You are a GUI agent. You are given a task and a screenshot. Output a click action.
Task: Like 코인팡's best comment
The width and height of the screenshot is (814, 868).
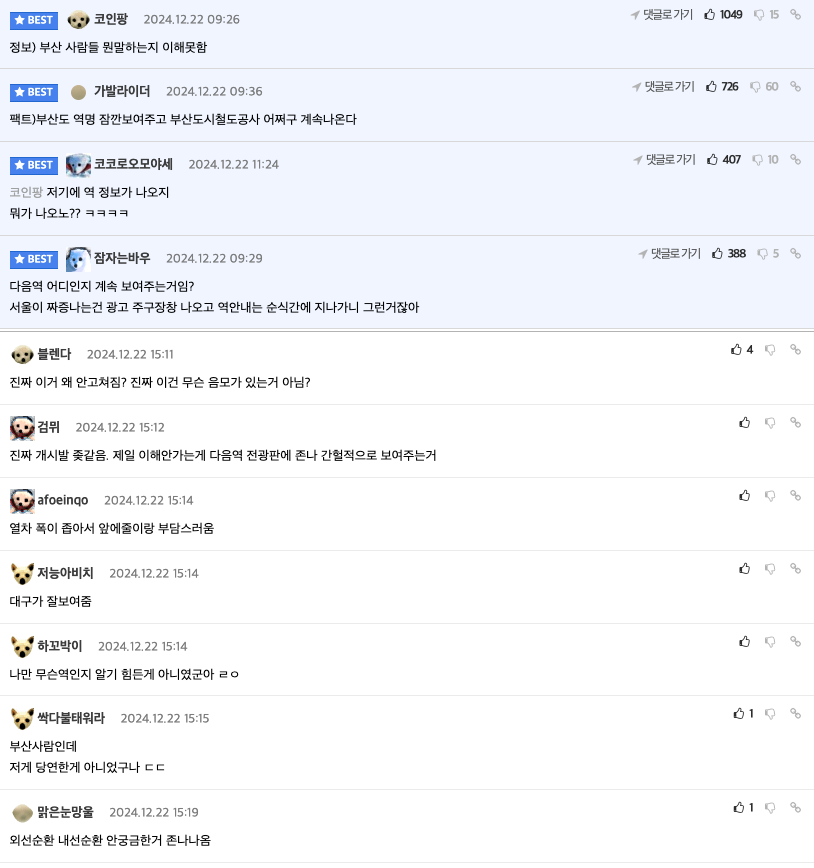pyautogui.click(x=710, y=15)
